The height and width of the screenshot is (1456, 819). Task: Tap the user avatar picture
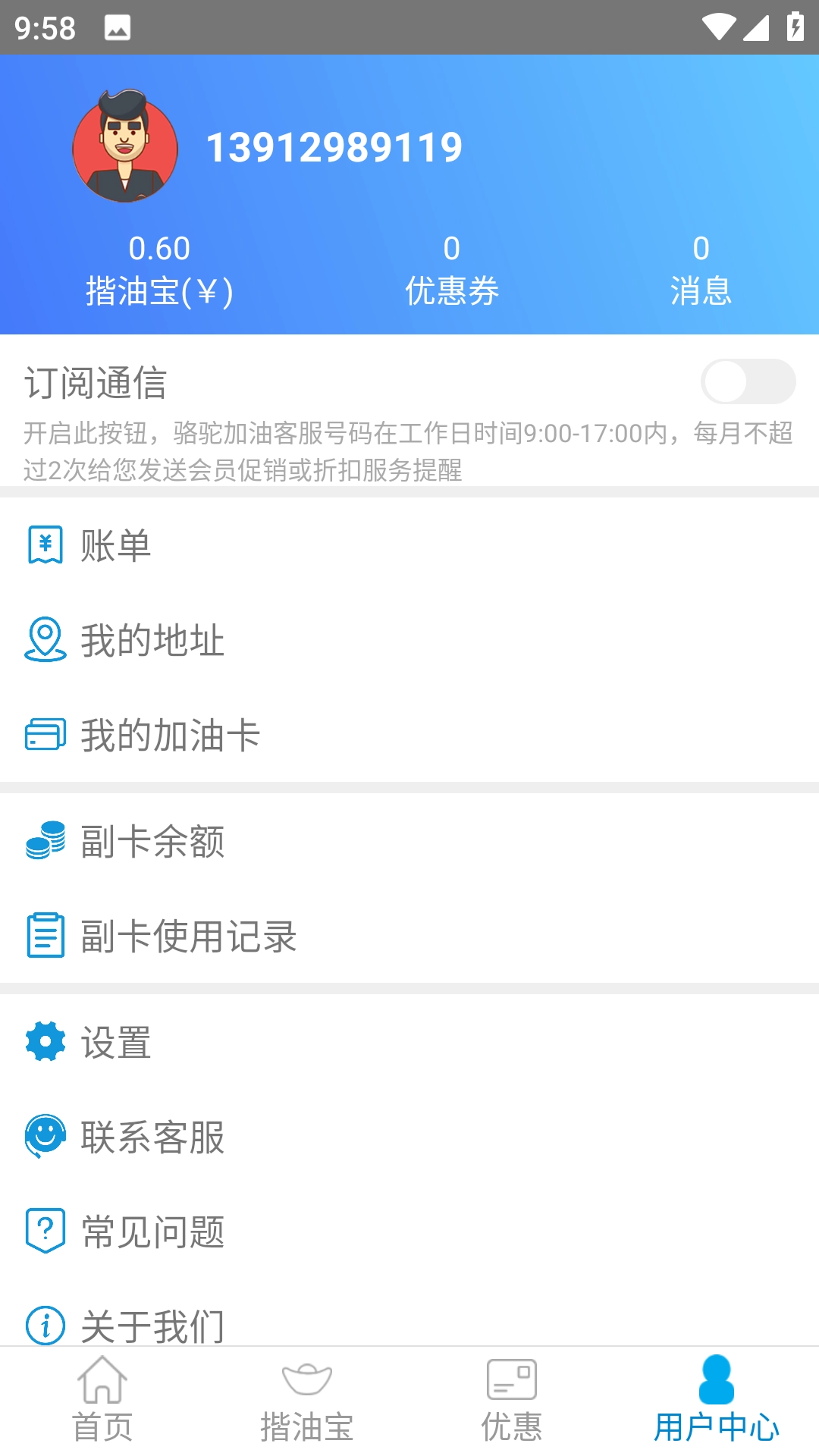(125, 148)
